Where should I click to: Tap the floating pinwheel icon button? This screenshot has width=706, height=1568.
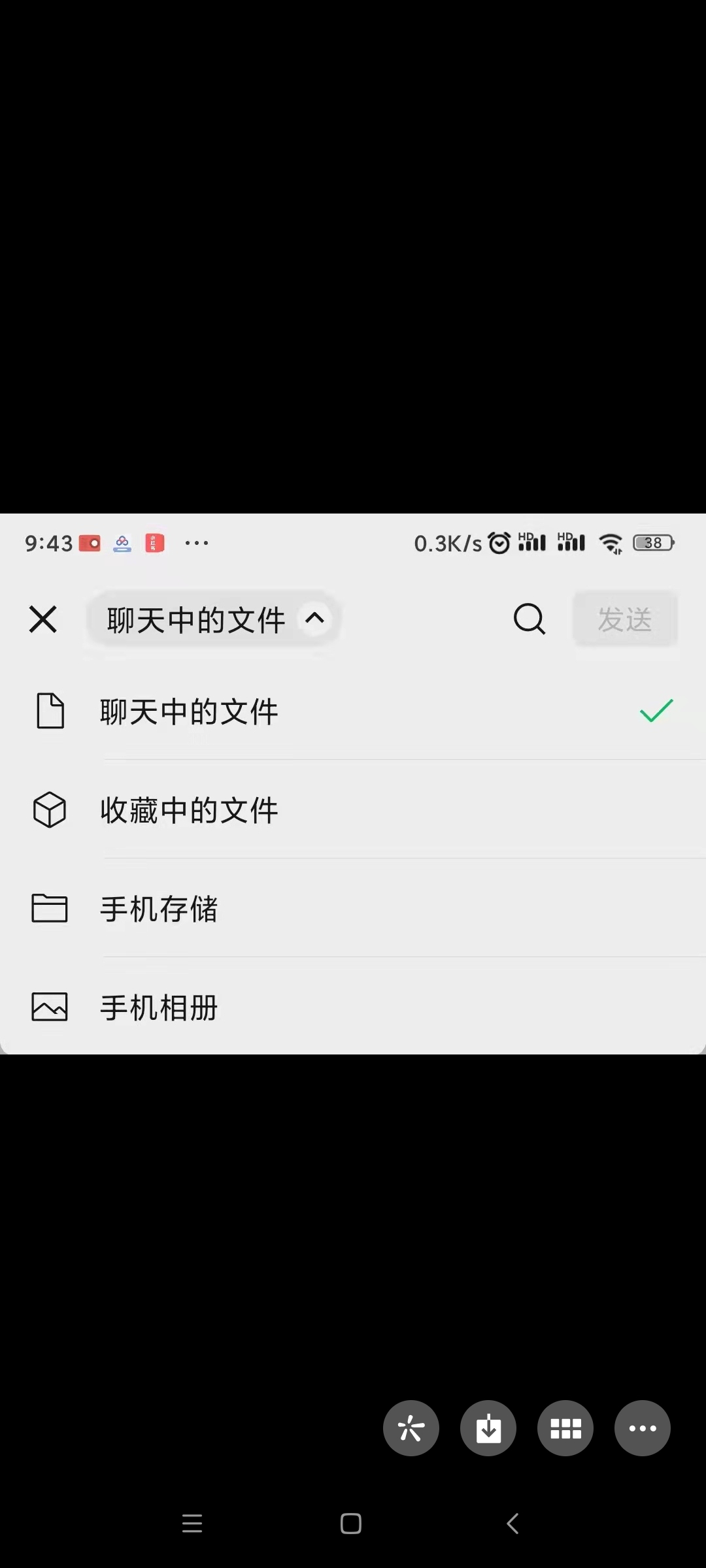coord(411,1428)
